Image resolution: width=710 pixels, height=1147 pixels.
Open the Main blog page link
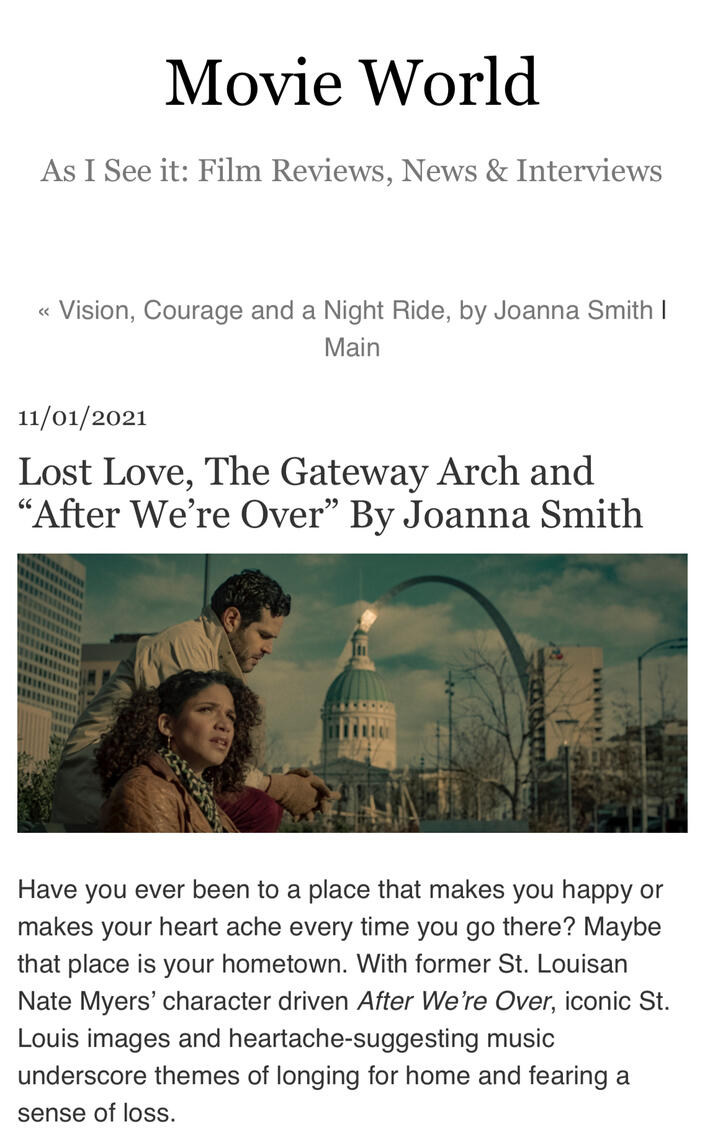point(352,347)
